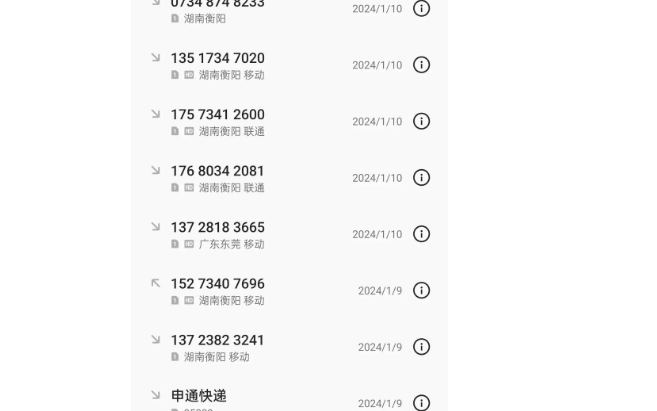Screen dimensions: 657x411
Task: Show details for the 0734 landline call
Action: [422, 8]
